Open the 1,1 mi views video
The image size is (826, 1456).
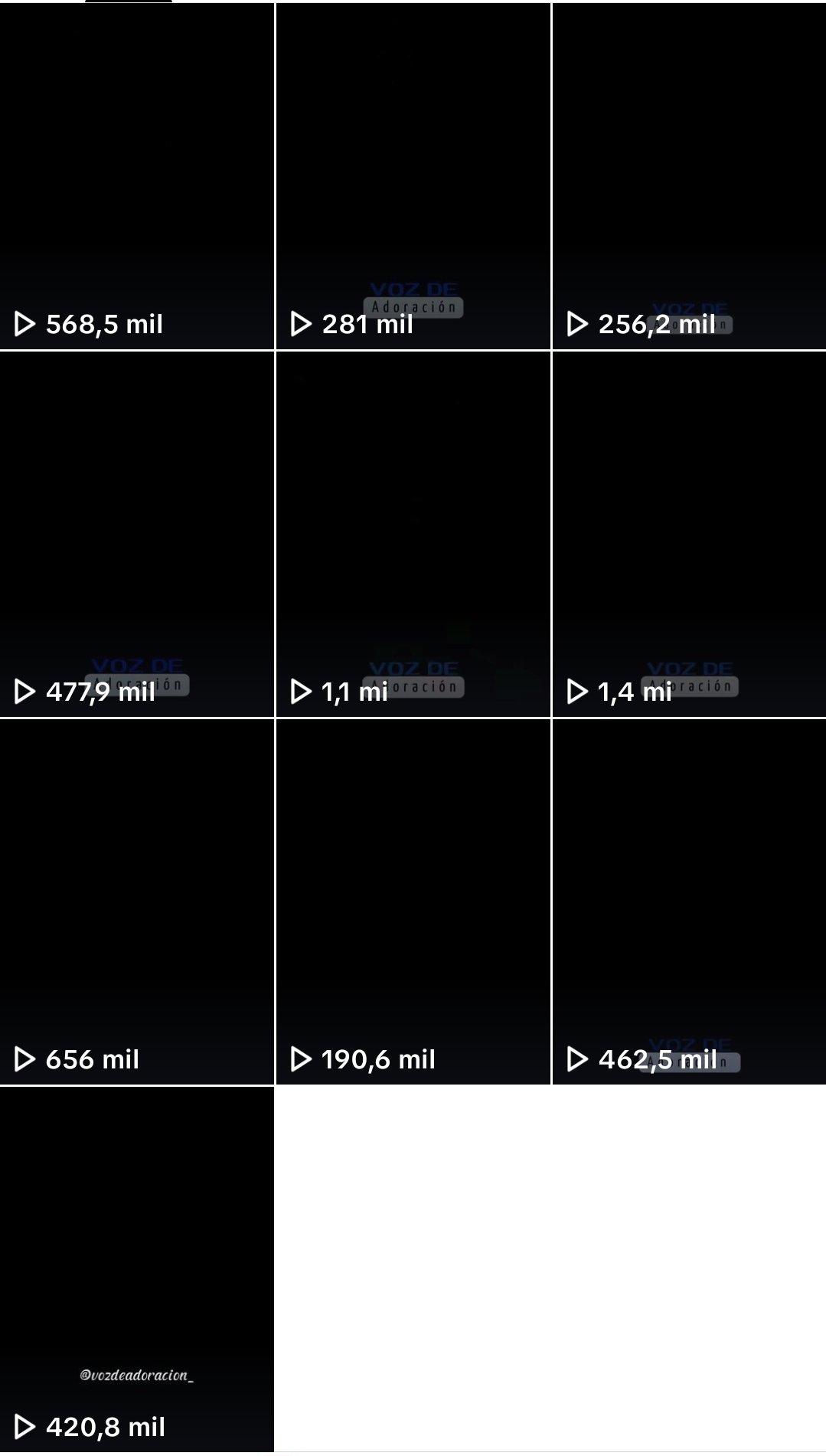(413, 534)
